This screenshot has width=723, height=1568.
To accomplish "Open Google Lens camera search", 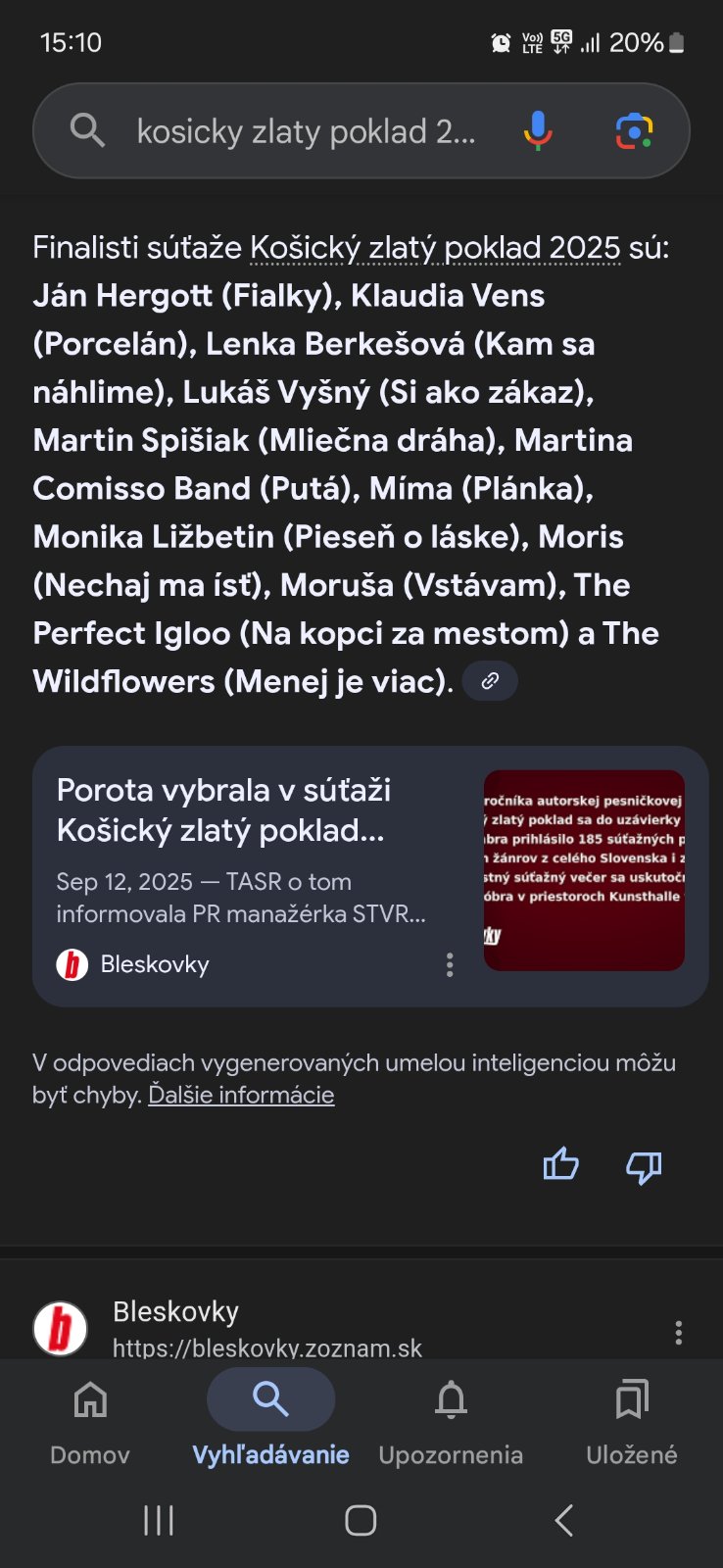I will click(634, 130).
